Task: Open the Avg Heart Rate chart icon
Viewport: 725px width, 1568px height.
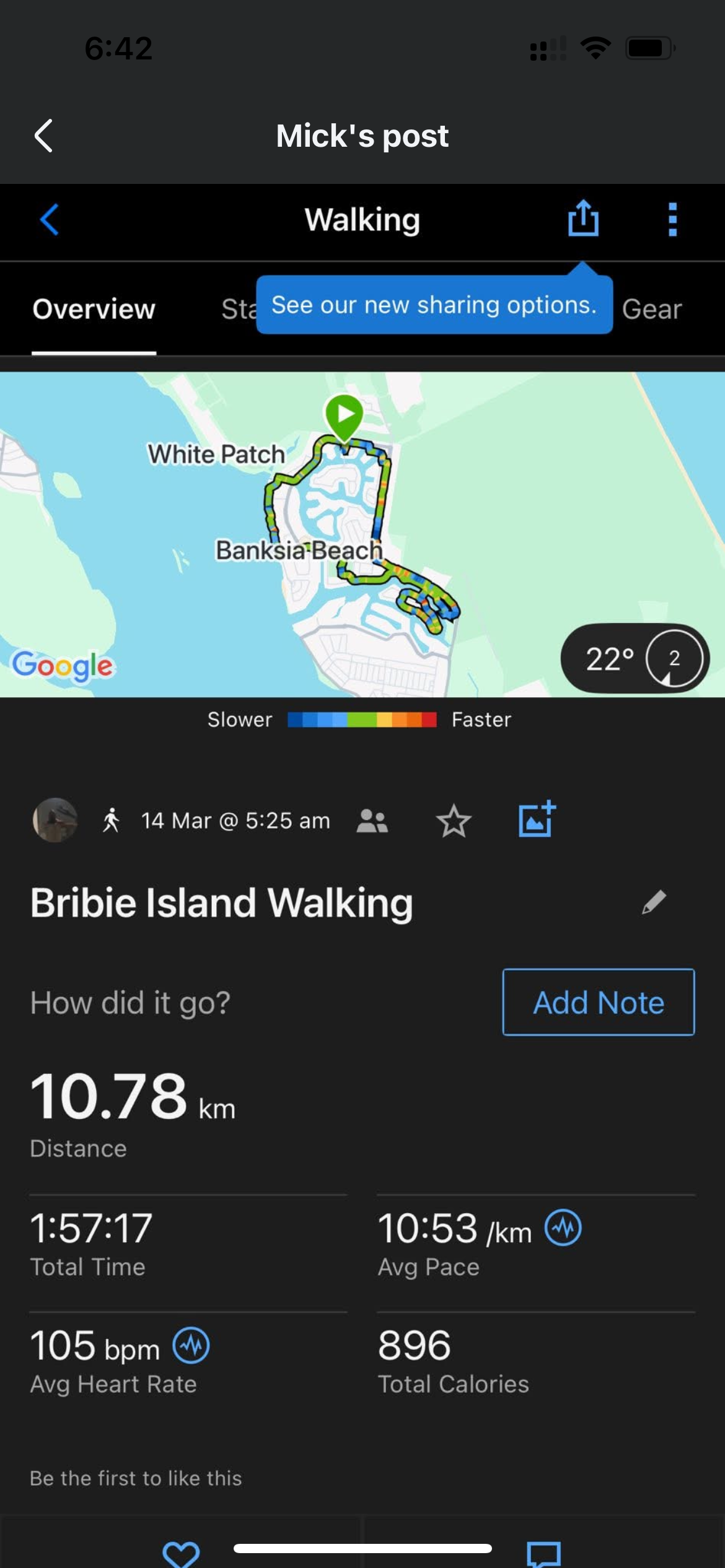Action: tap(191, 1345)
